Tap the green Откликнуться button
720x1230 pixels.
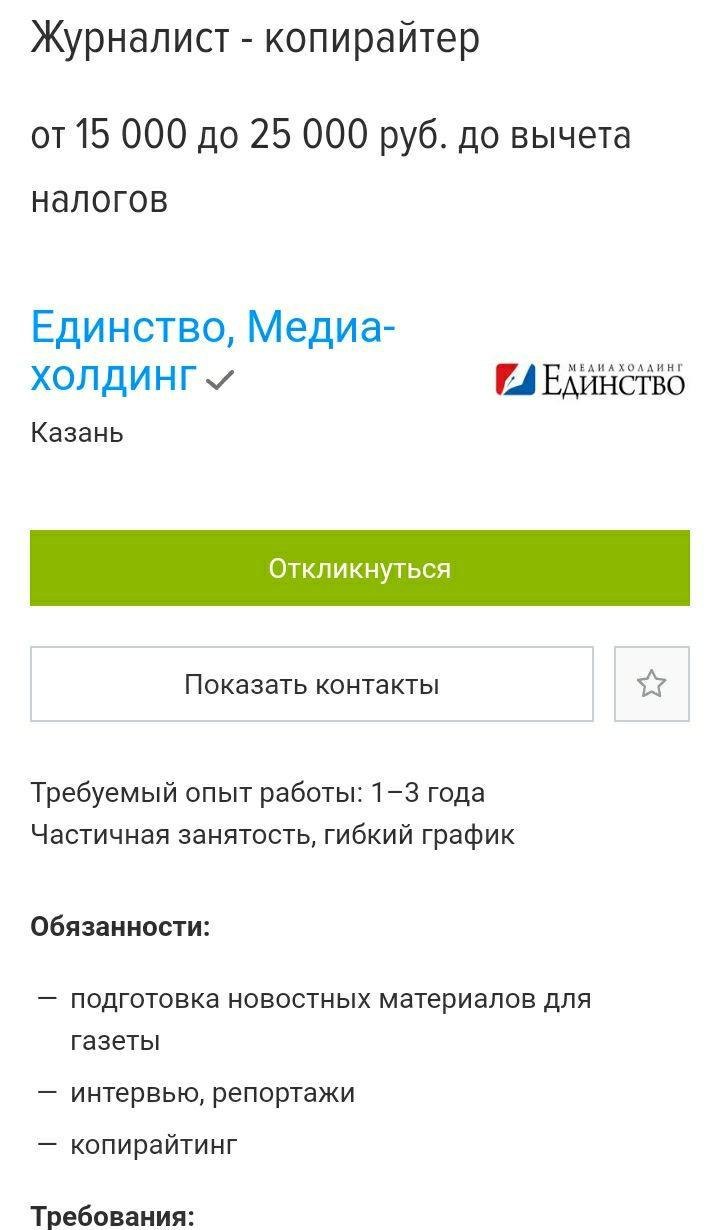point(359,568)
